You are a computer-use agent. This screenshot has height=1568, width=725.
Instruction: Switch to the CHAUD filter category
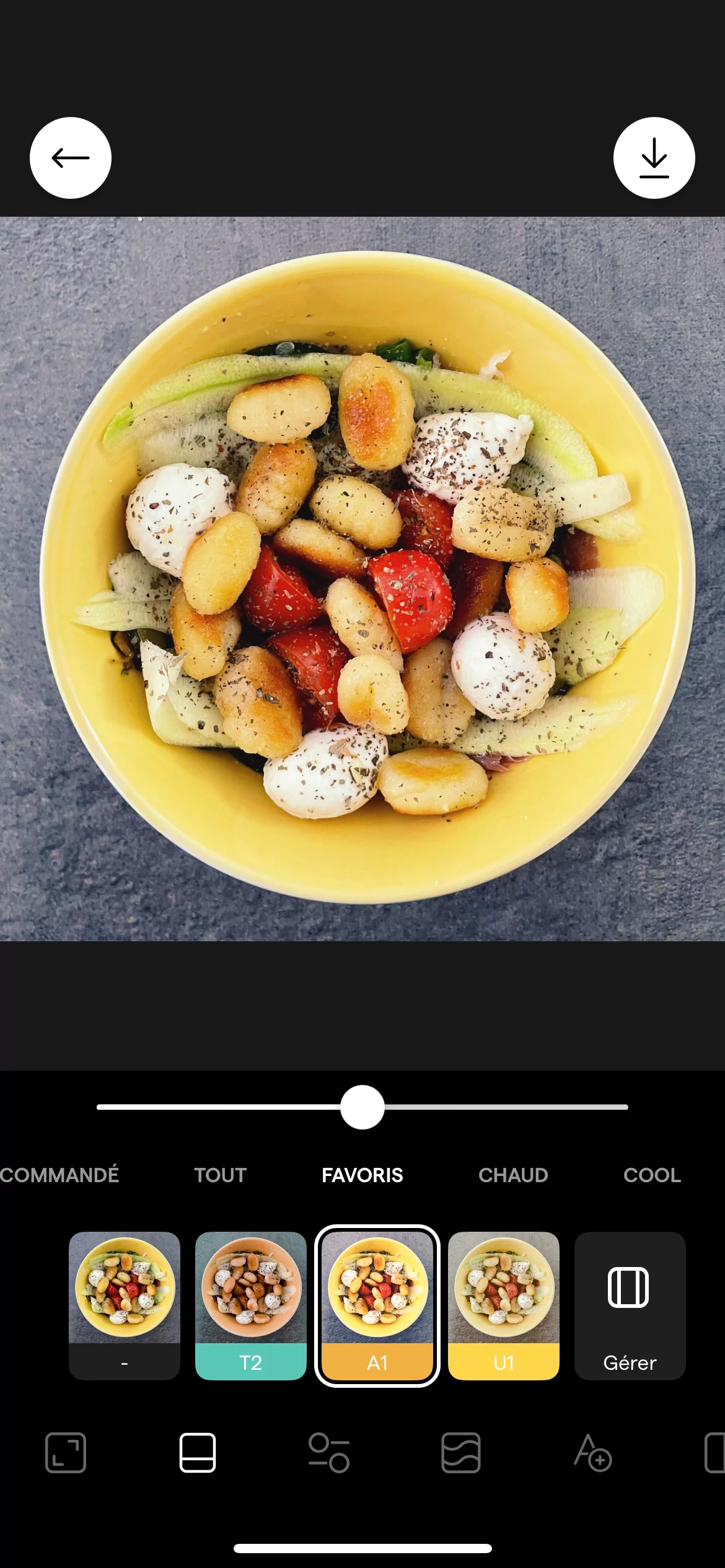pos(513,1175)
